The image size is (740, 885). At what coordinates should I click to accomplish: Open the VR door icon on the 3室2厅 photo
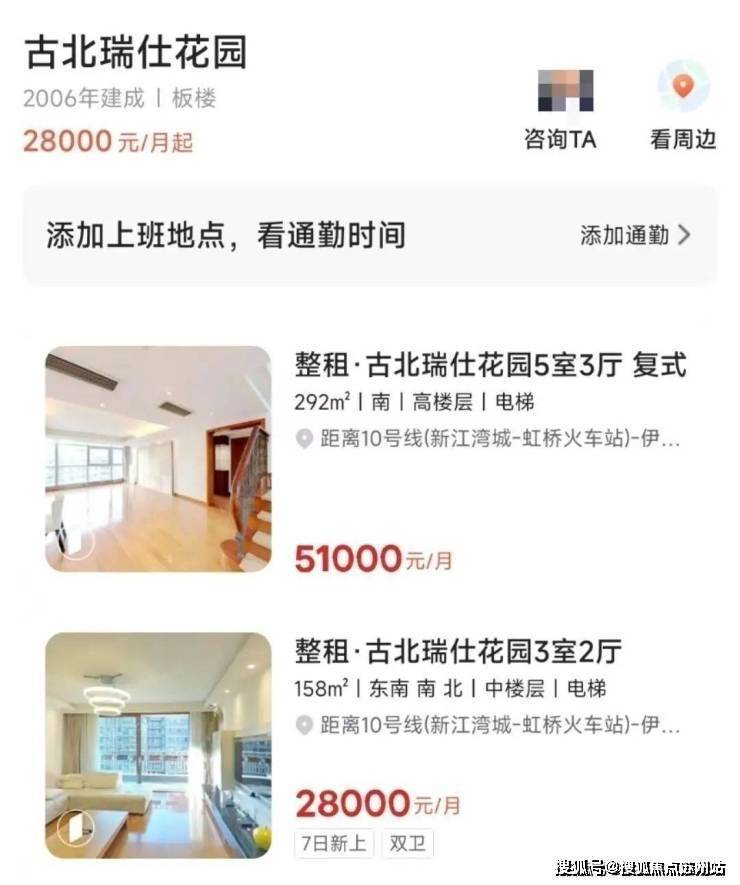[x=78, y=827]
